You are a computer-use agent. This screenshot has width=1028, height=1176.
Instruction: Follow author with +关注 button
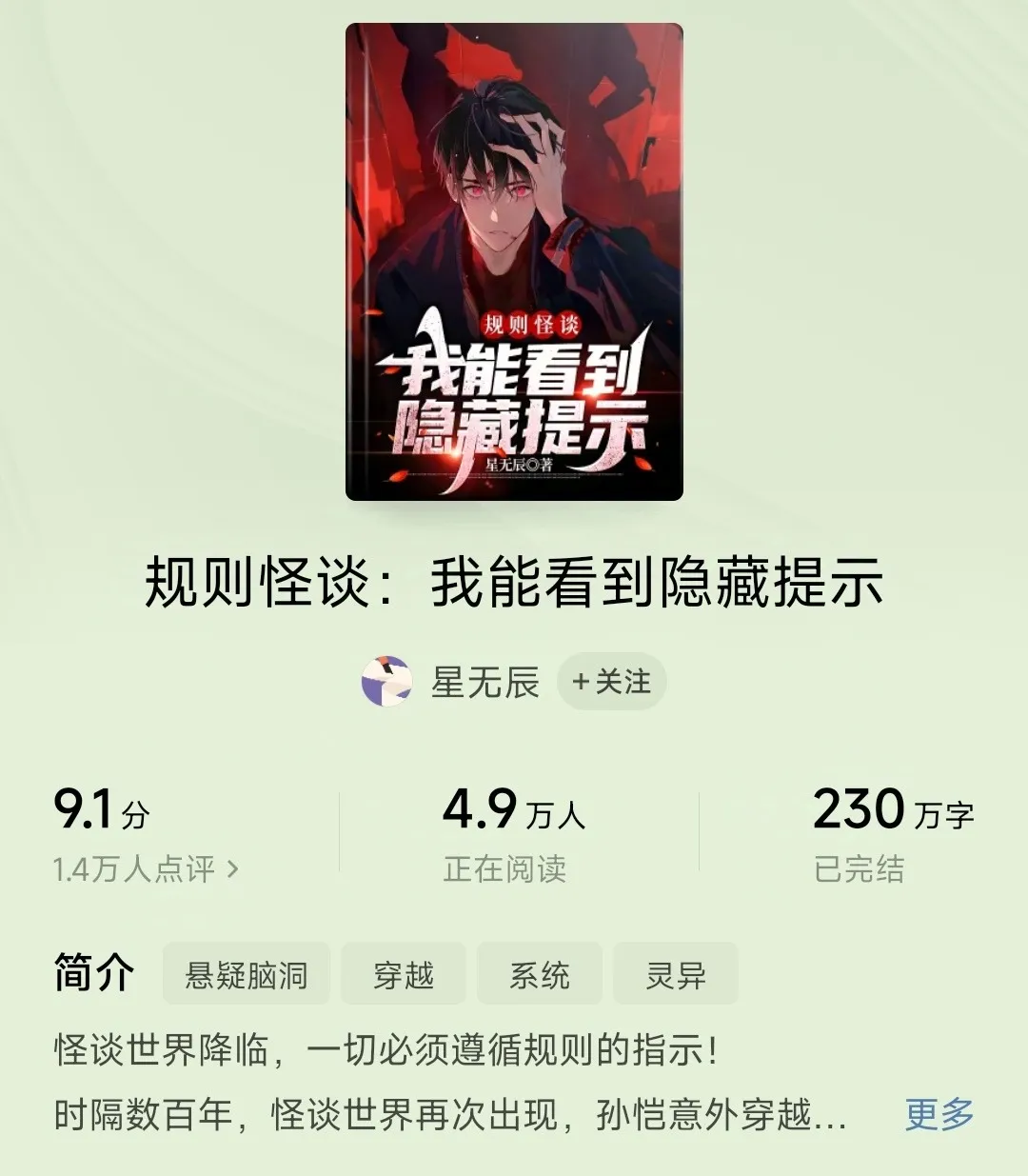tap(611, 682)
